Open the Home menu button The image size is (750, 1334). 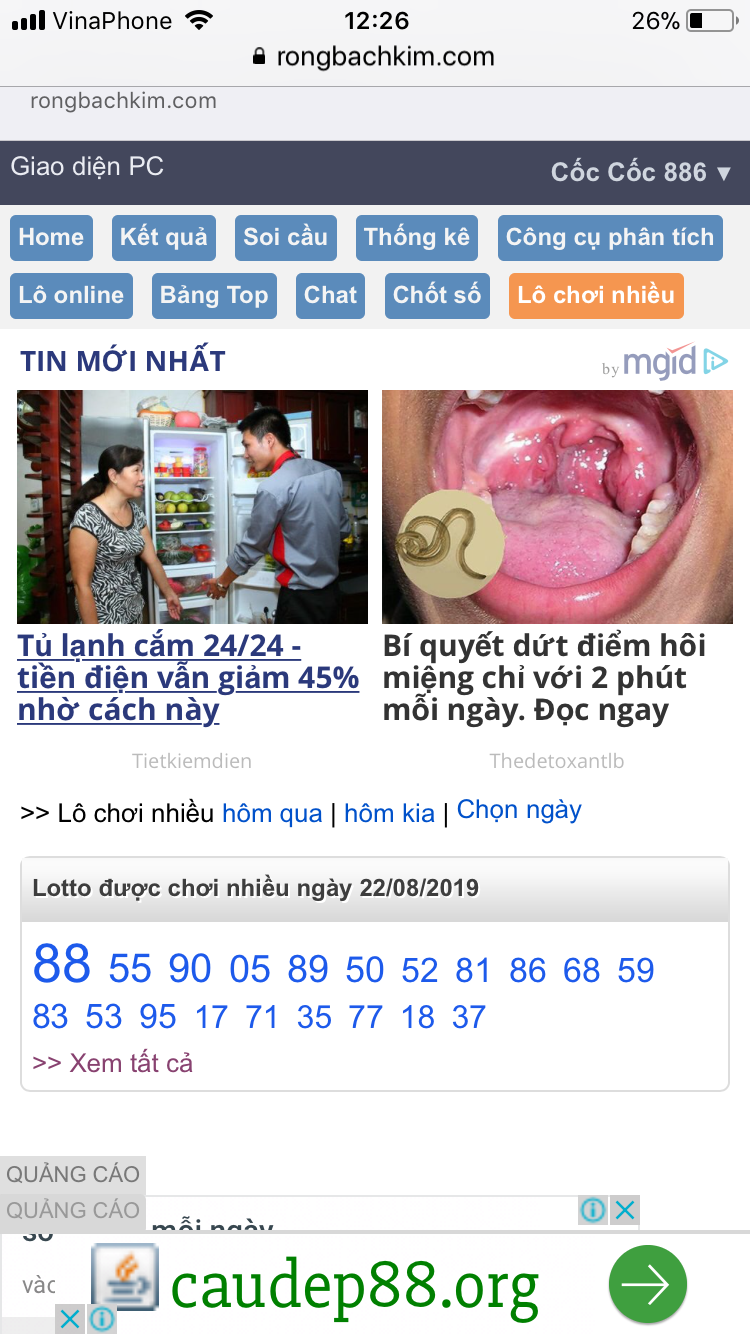coord(51,238)
